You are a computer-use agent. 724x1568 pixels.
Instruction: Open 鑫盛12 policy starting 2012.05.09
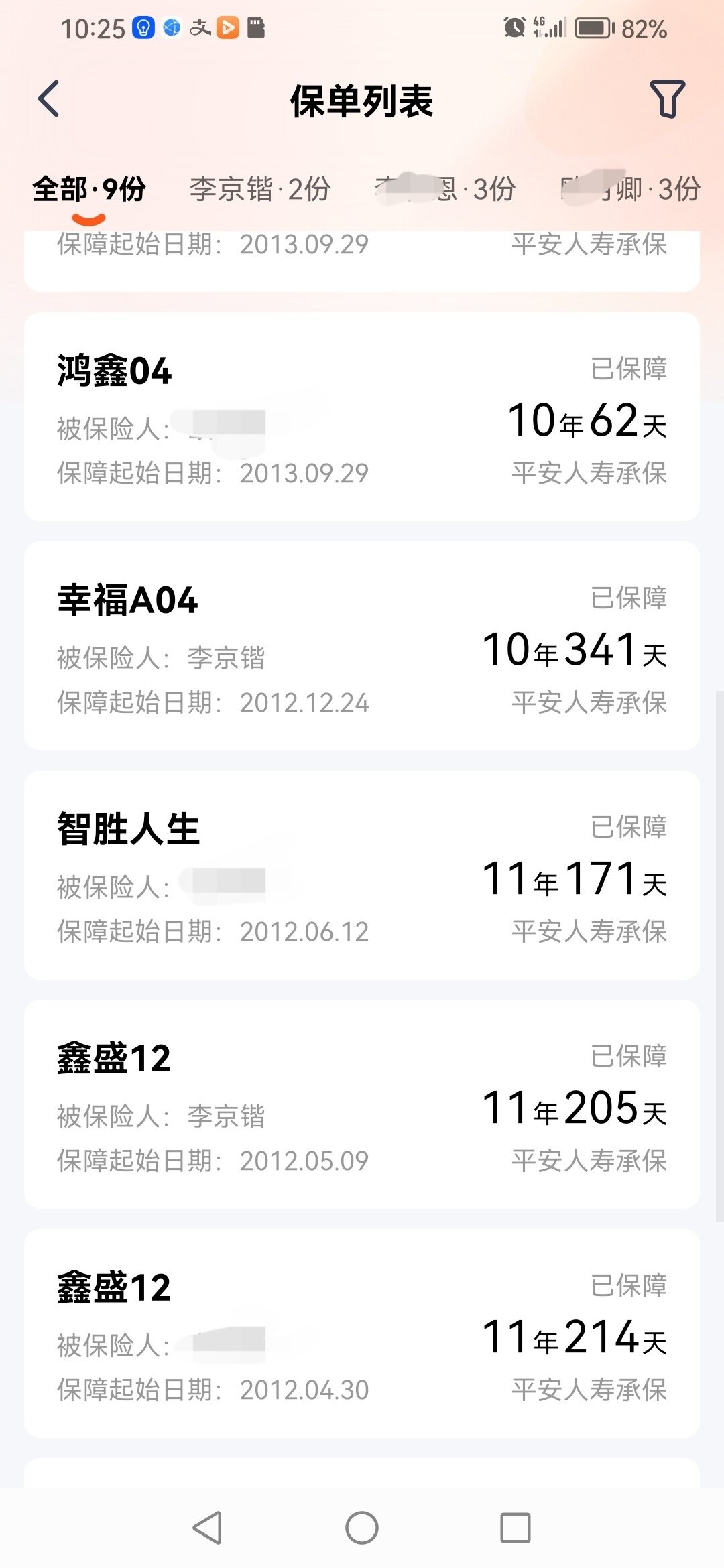(362, 1104)
